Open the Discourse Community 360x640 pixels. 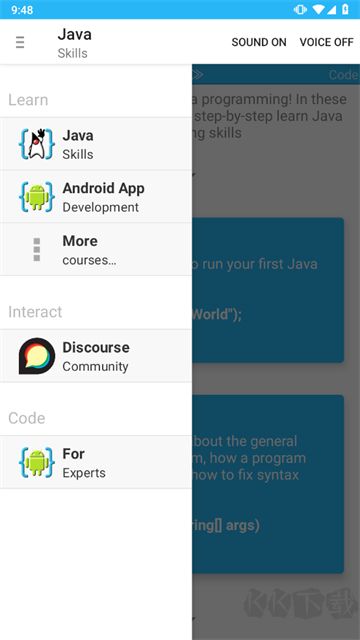(x=96, y=356)
